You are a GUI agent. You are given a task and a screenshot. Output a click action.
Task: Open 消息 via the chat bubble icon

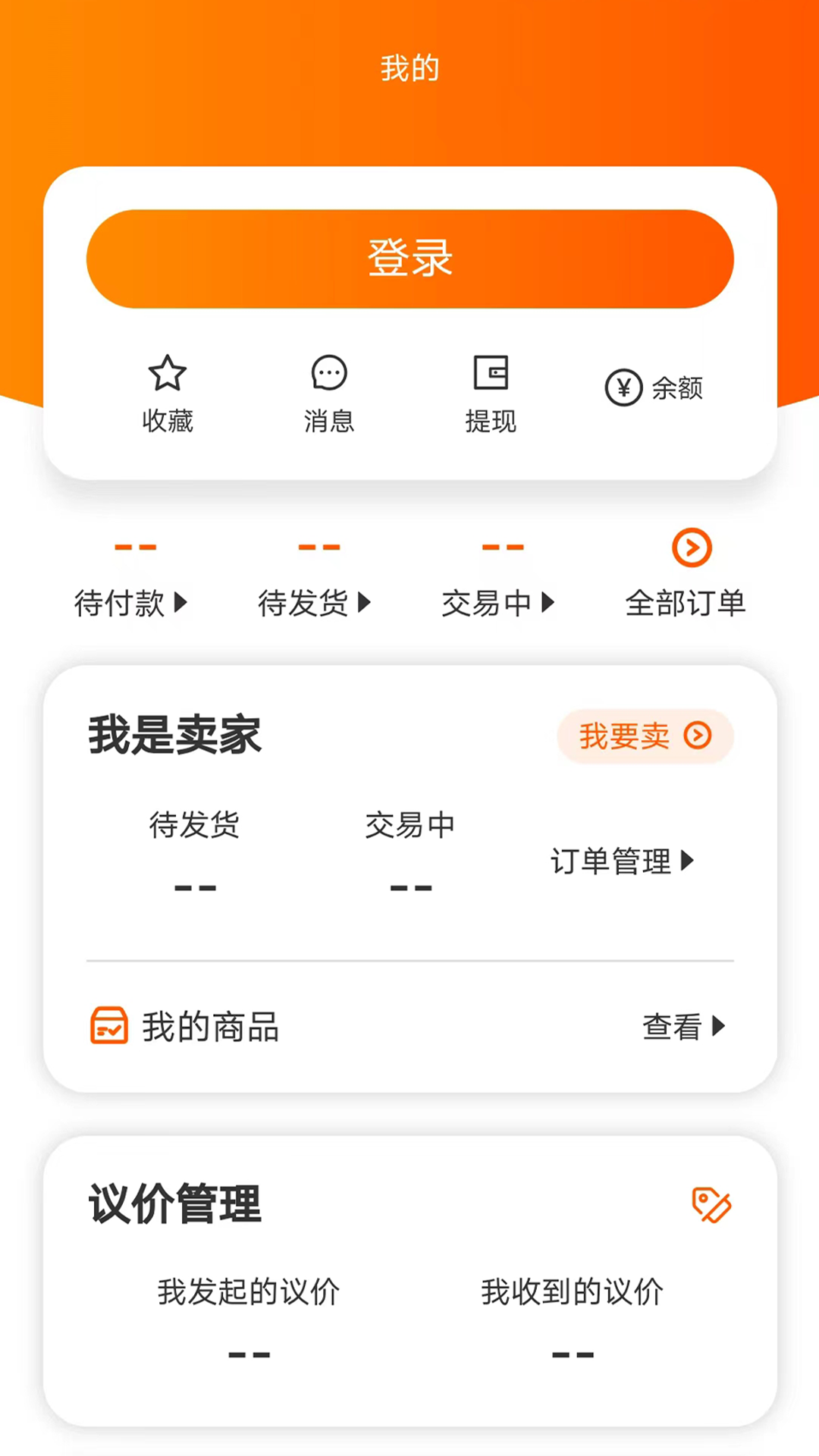pyautogui.click(x=329, y=372)
